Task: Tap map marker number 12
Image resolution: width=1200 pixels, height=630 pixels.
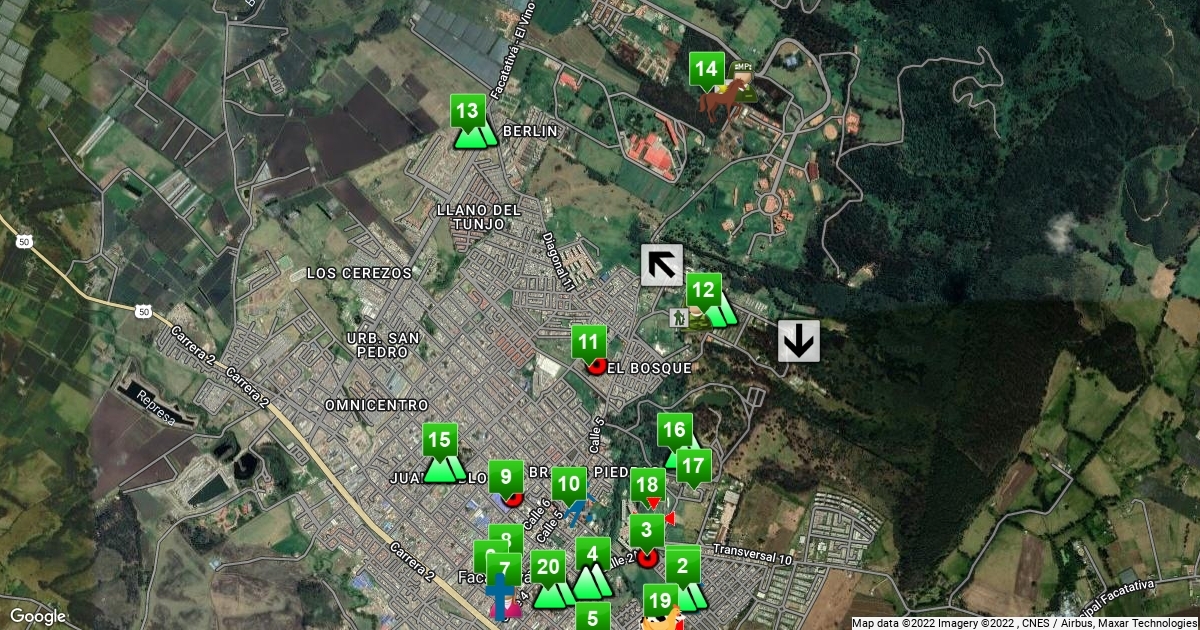Action: click(704, 291)
